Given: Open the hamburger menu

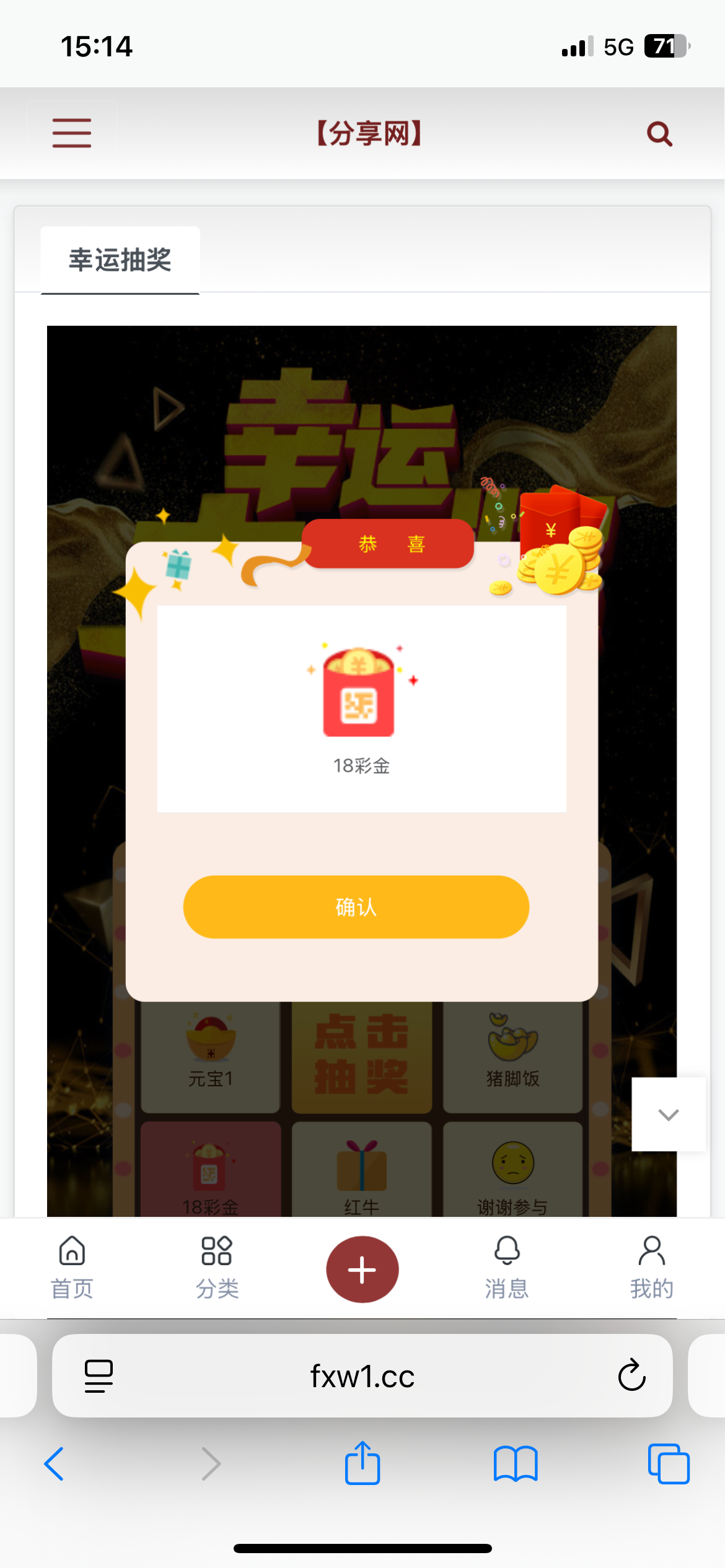Looking at the screenshot, I should (x=72, y=133).
